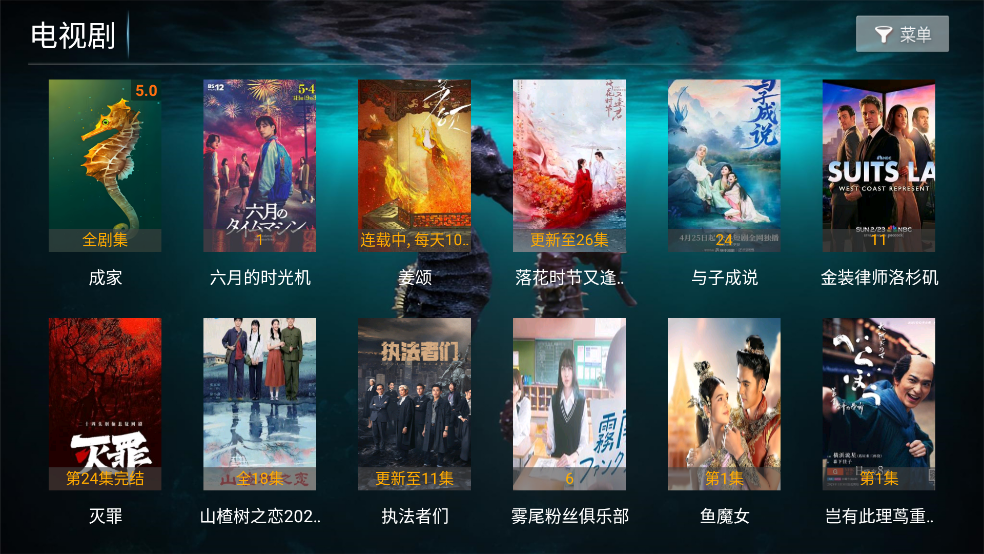Open the 鱼魔女 tile
This screenshot has width=984, height=554.
(724, 404)
